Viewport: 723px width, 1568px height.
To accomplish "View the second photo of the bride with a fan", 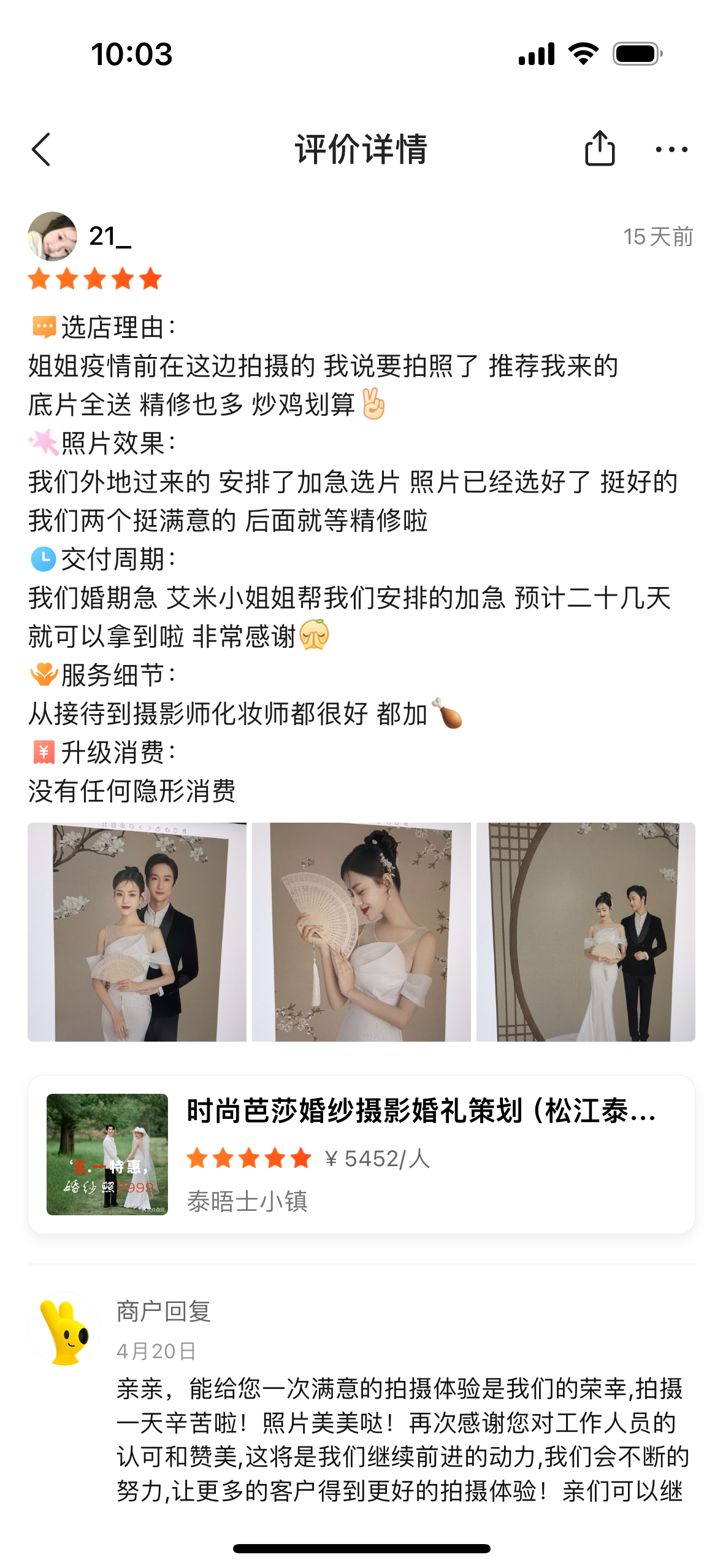I will (361, 931).
